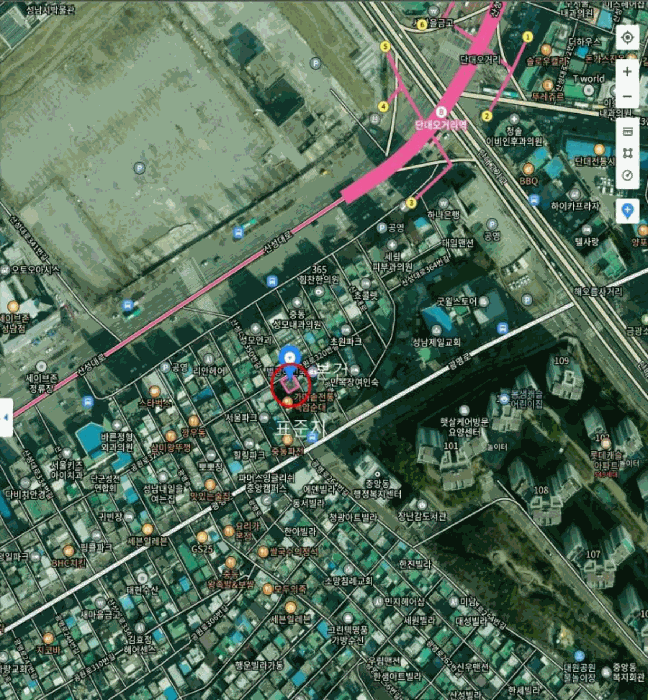This screenshot has width=648, height=700.
Task: Zoom in with the plus button
Action: 627,71
